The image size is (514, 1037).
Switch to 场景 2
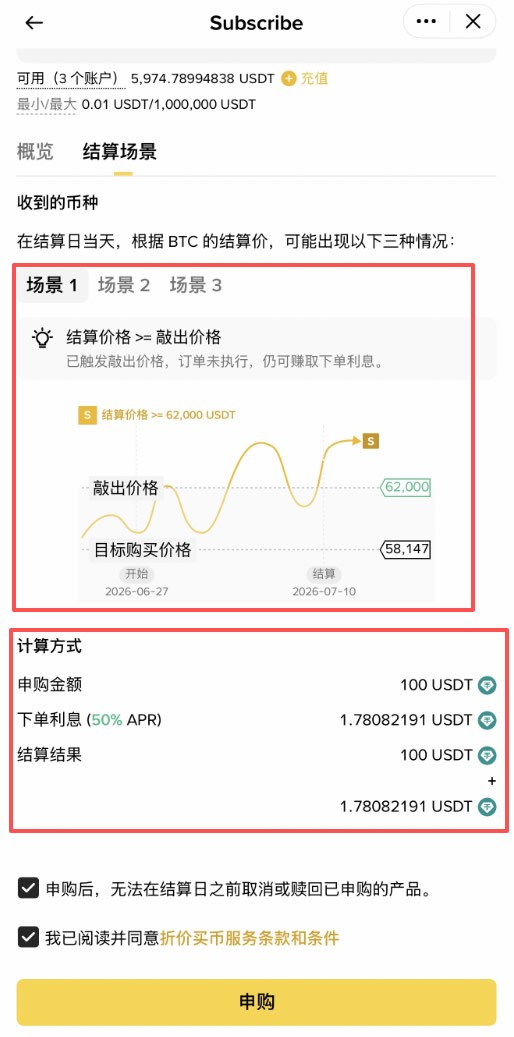[124, 285]
